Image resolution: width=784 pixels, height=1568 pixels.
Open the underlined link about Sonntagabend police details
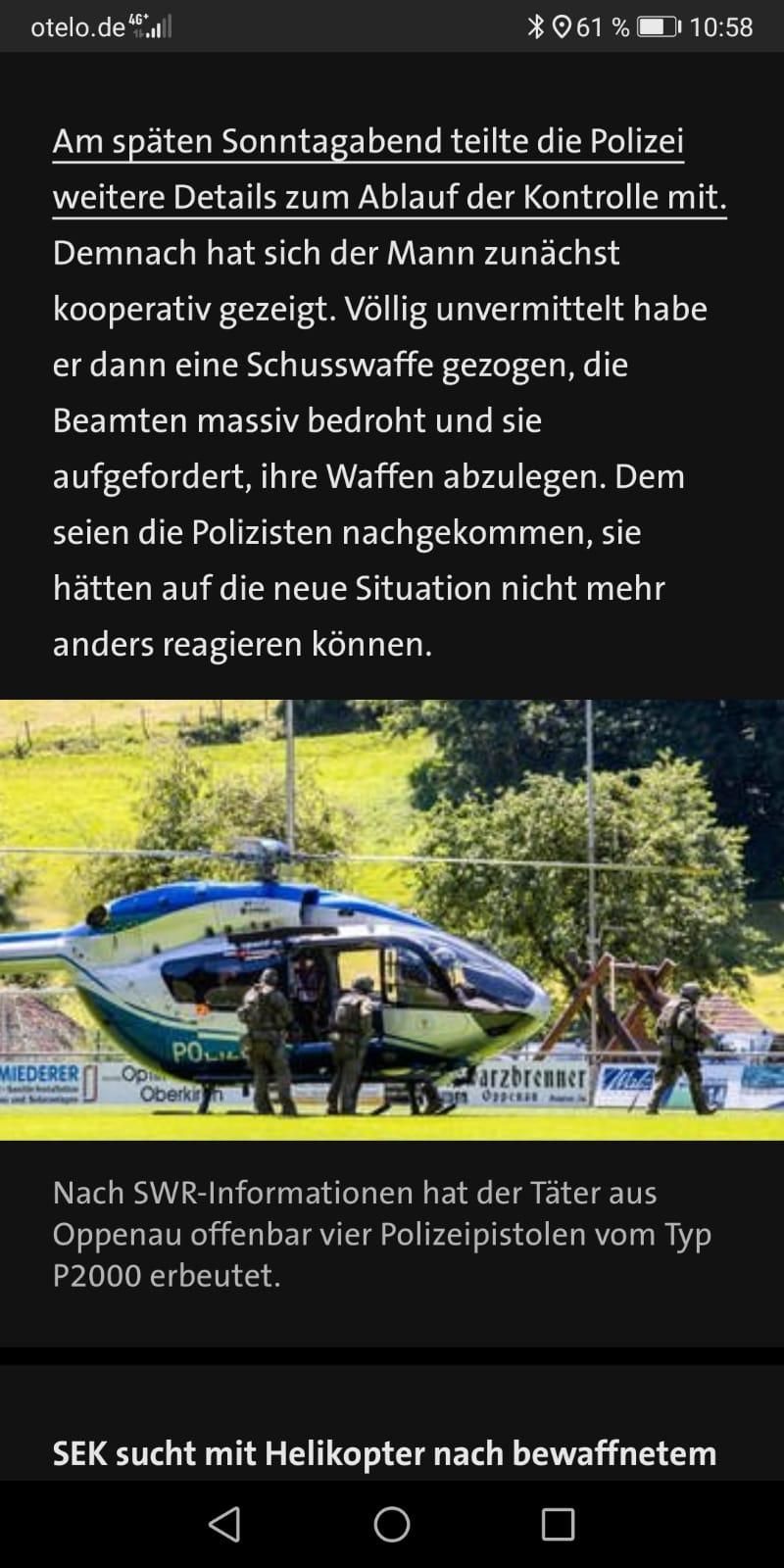[x=390, y=169]
